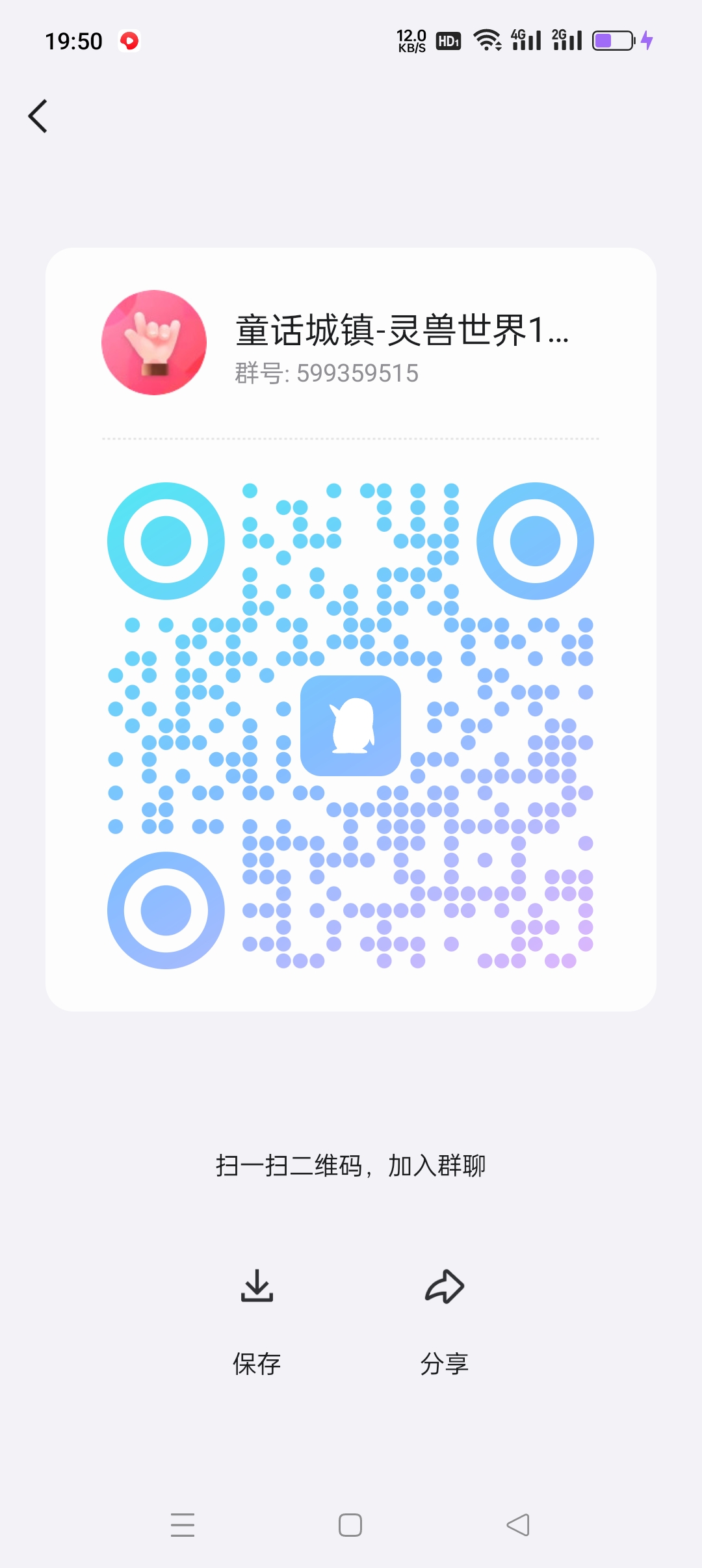Viewport: 702px width, 1568px height.
Task: Go back using the top-left arrow
Action: [x=38, y=116]
